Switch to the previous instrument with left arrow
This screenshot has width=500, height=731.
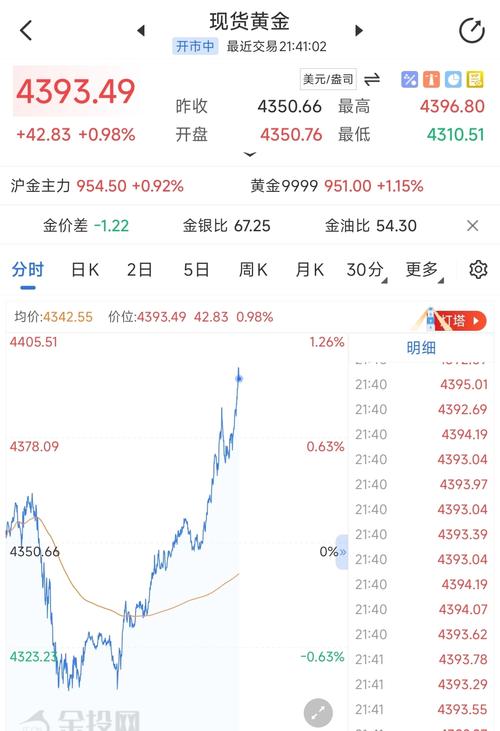(x=141, y=31)
